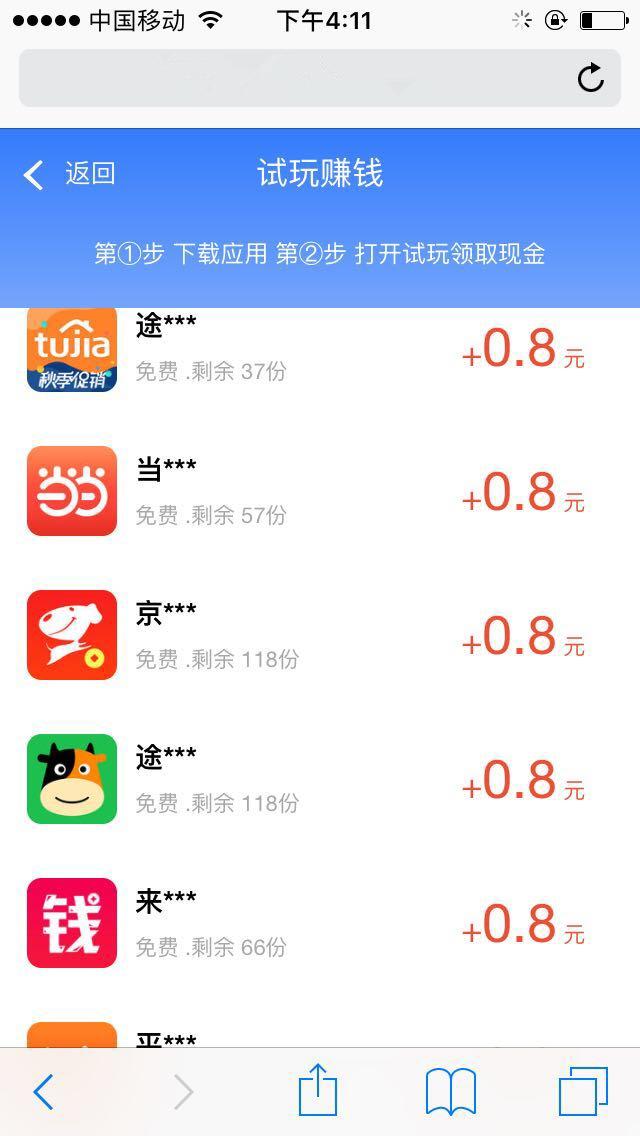Go back in Safari browser history

[x=43, y=1092]
